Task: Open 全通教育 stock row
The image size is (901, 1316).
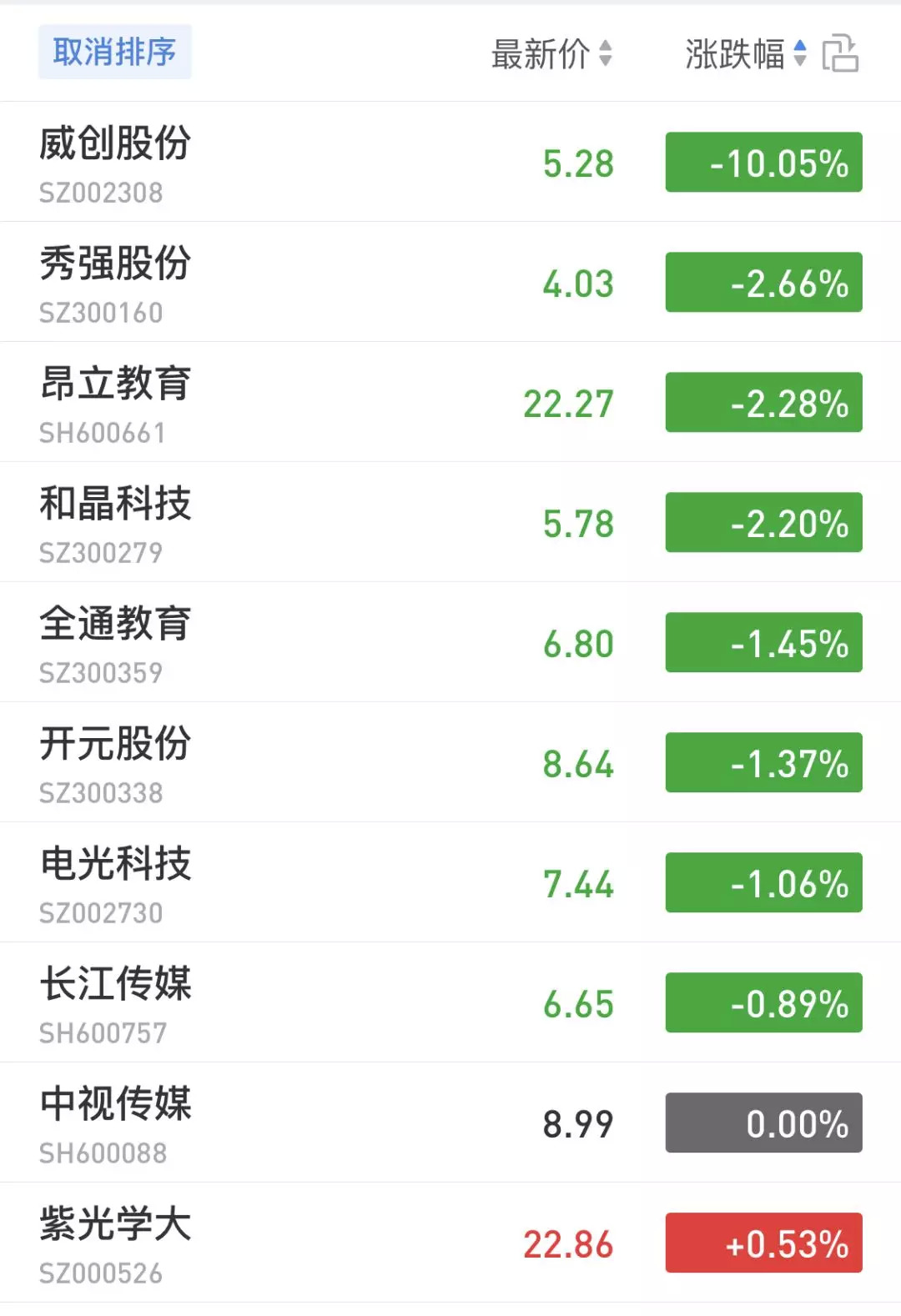Action: tap(450, 642)
